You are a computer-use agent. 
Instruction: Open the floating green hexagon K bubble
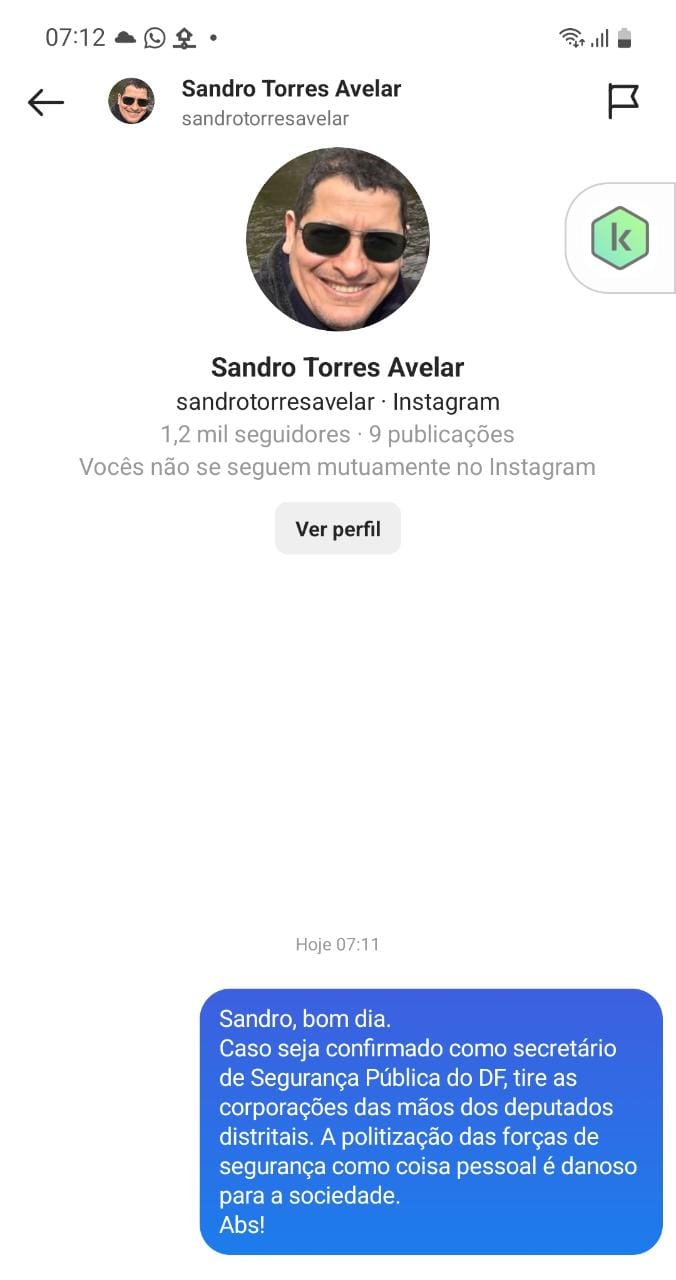[x=620, y=238]
